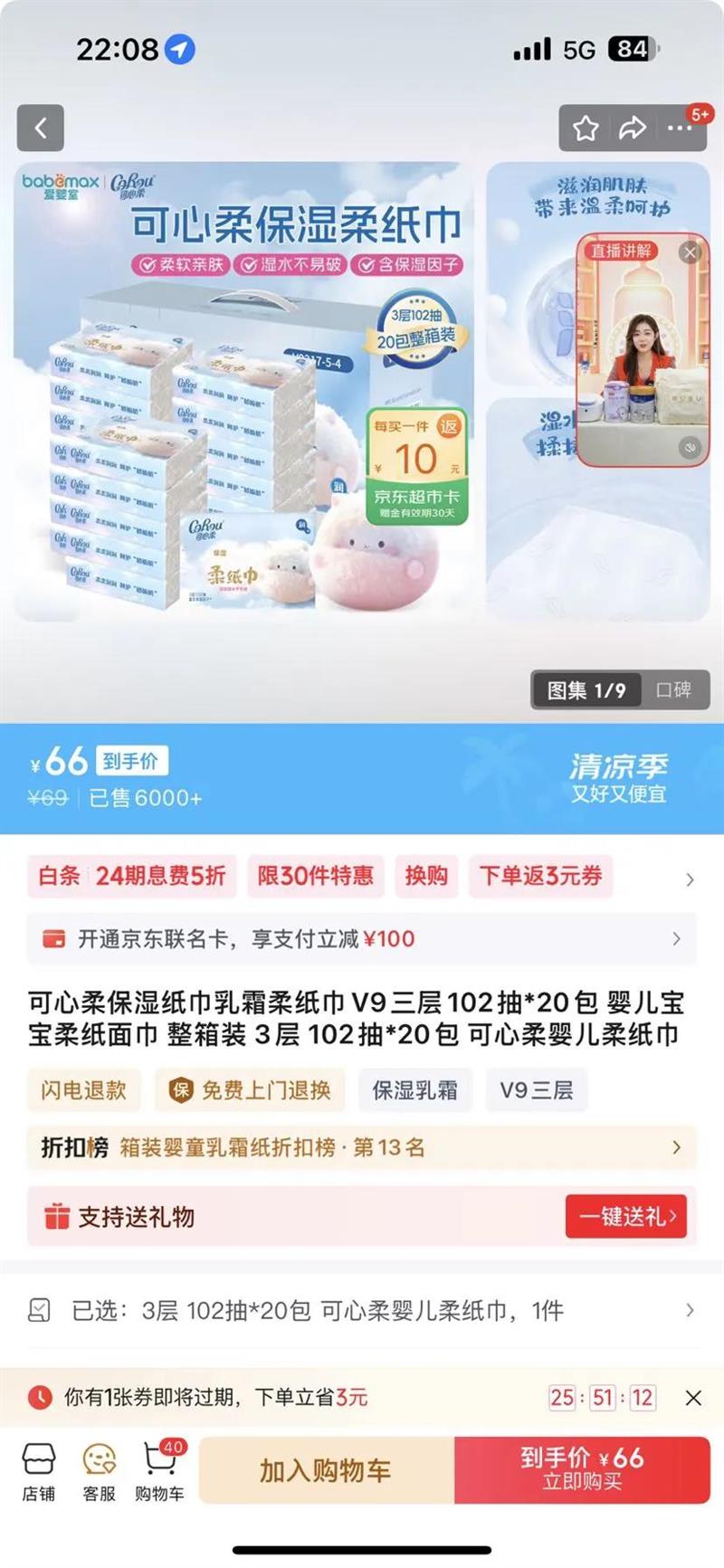The image size is (724, 1568).
Task: Switch to the 口碑 tab
Action: [673, 690]
